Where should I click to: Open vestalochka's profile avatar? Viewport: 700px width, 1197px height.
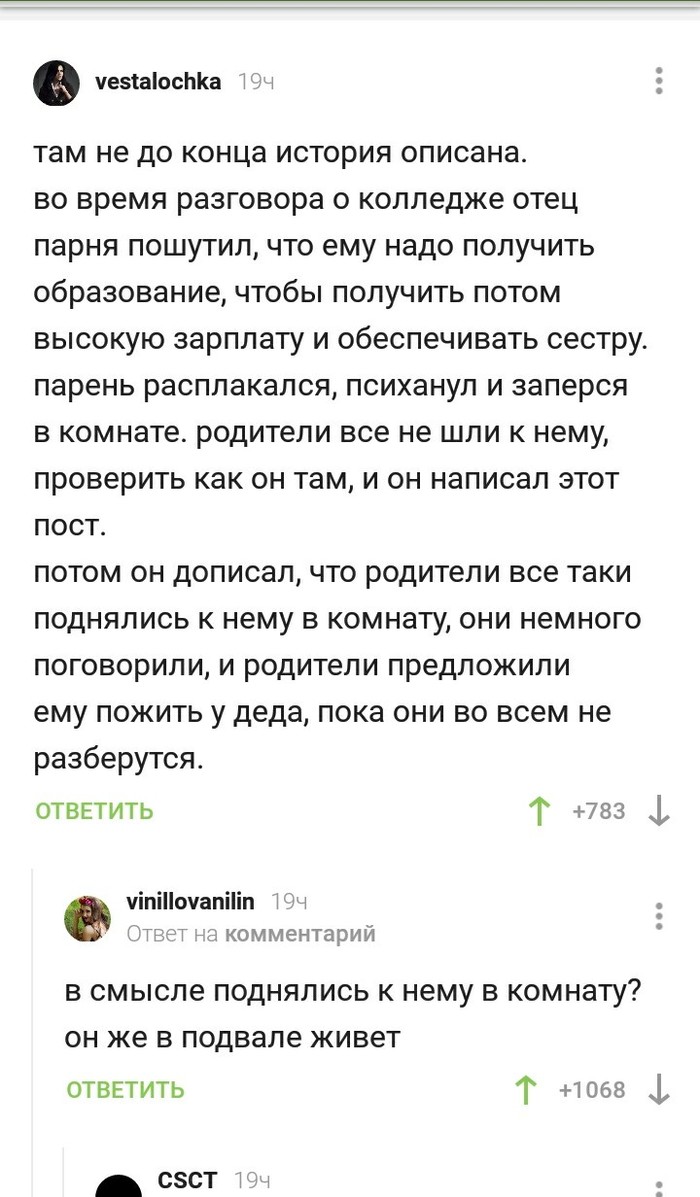click(x=57, y=83)
